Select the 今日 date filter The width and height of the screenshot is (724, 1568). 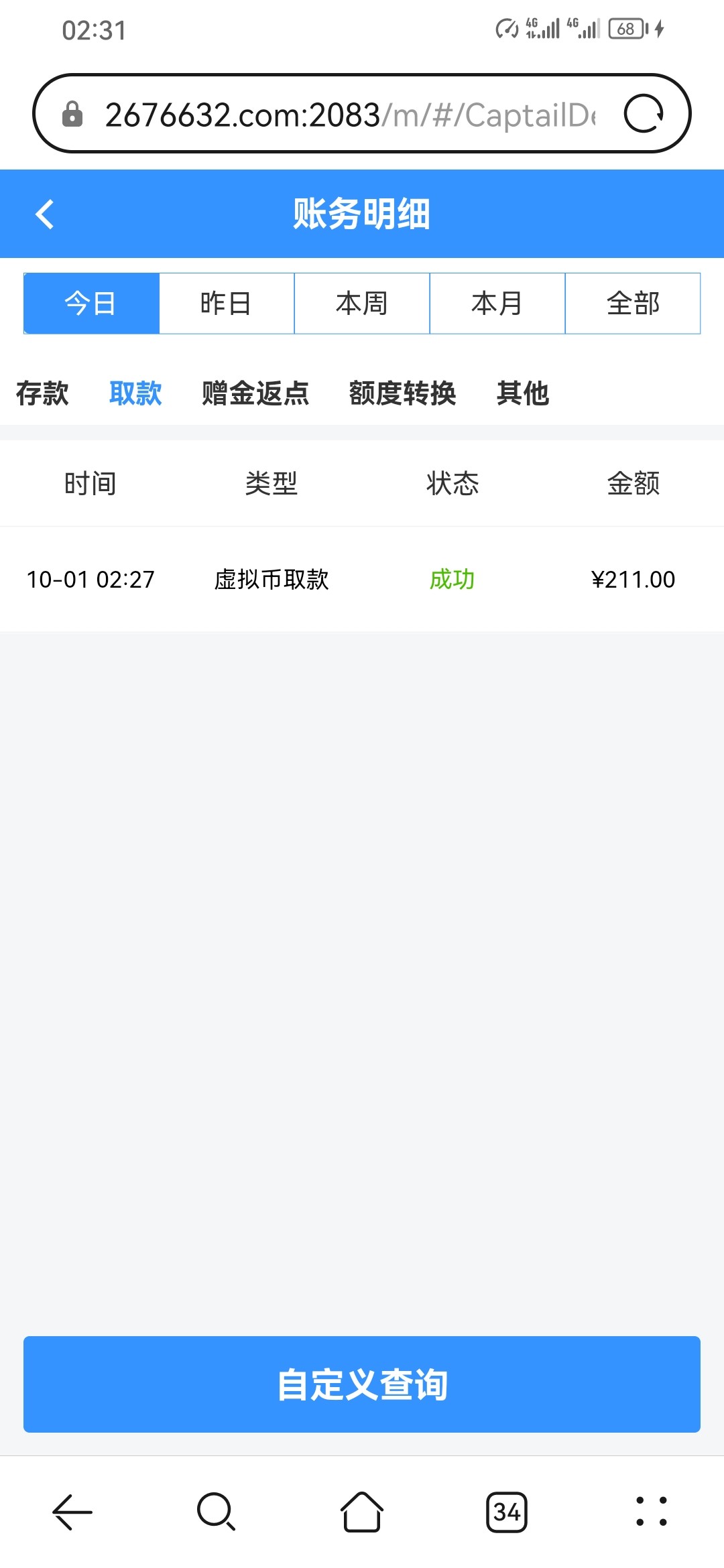point(91,304)
